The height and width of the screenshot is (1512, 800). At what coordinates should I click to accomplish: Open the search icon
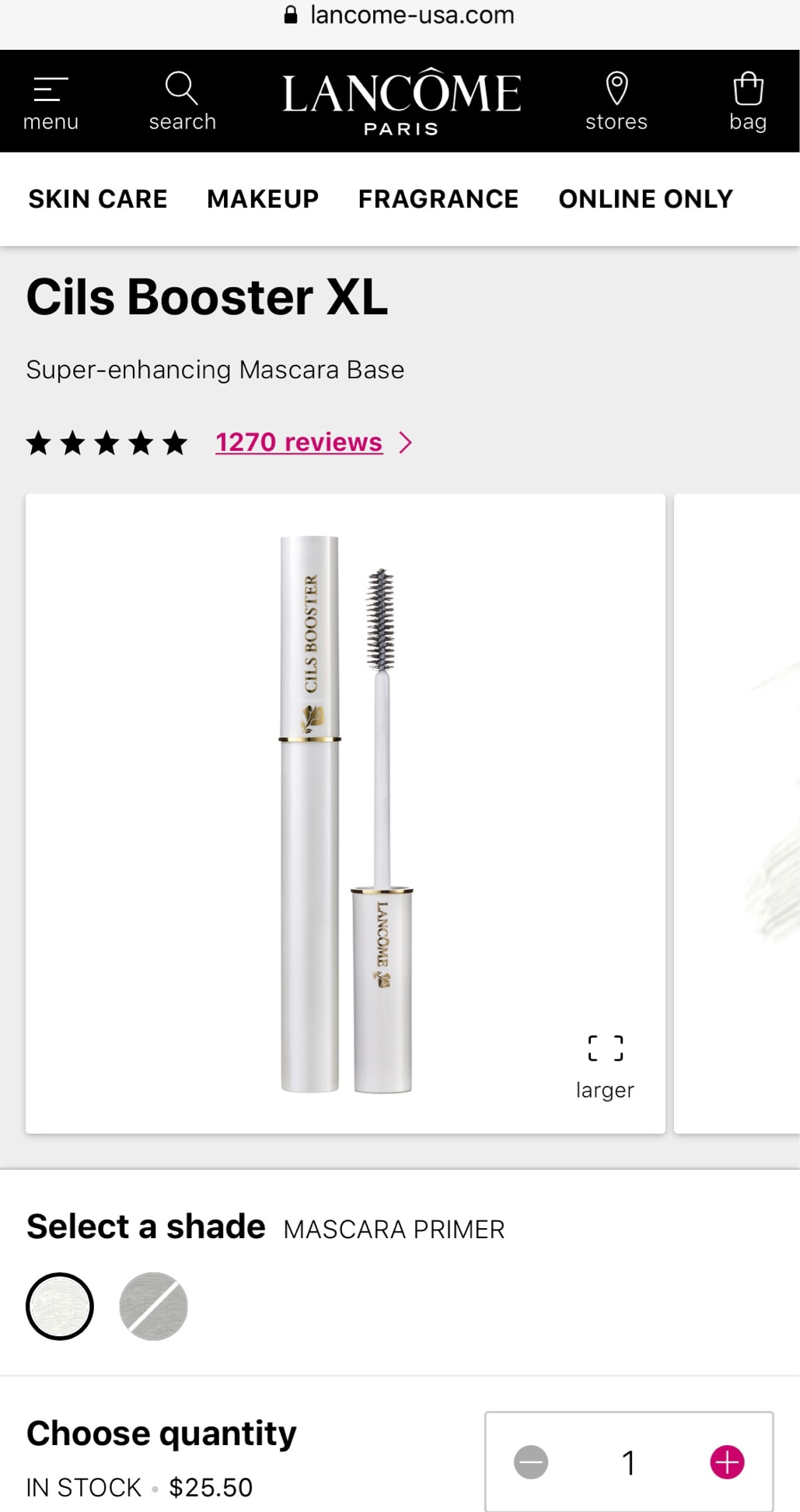coord(182,102)
